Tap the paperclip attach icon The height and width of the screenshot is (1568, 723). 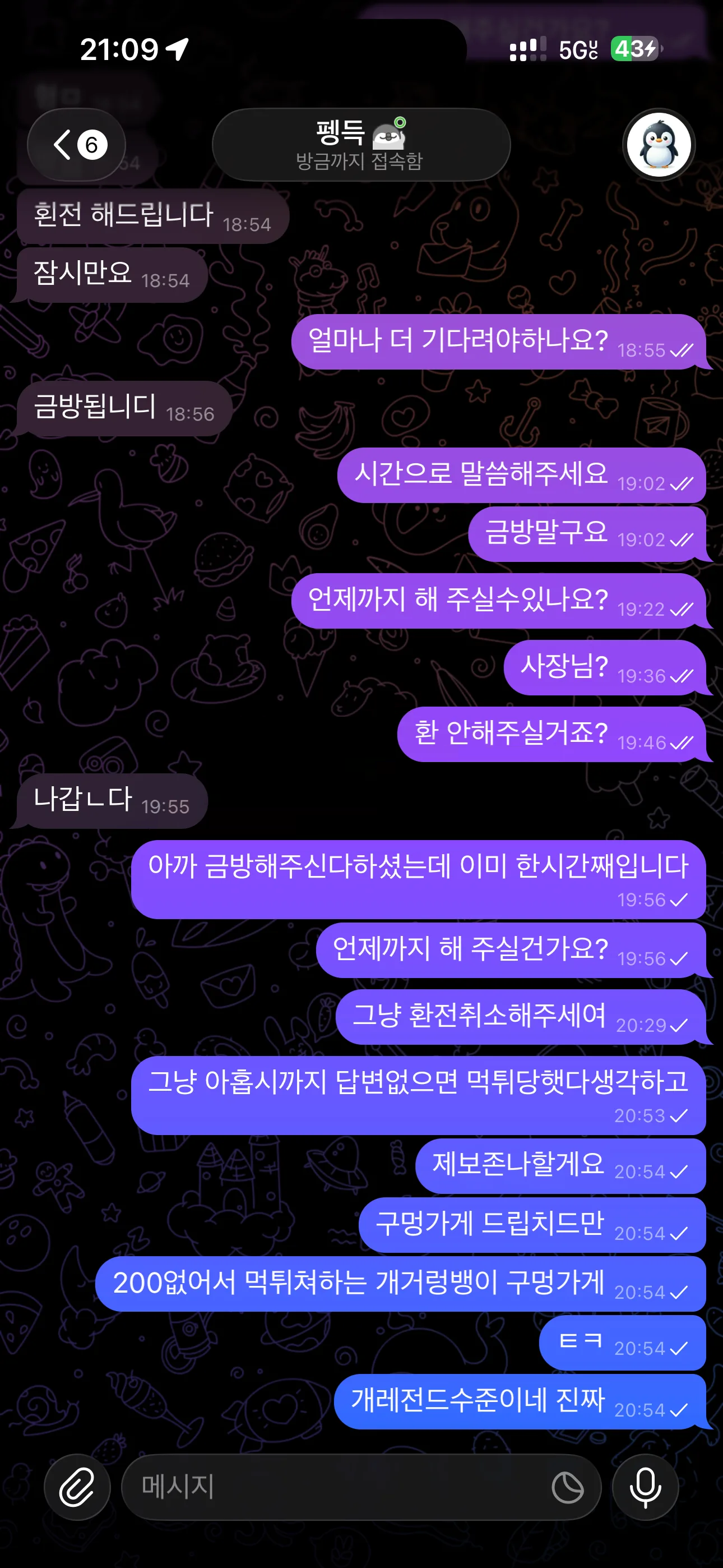[77, 1487]
